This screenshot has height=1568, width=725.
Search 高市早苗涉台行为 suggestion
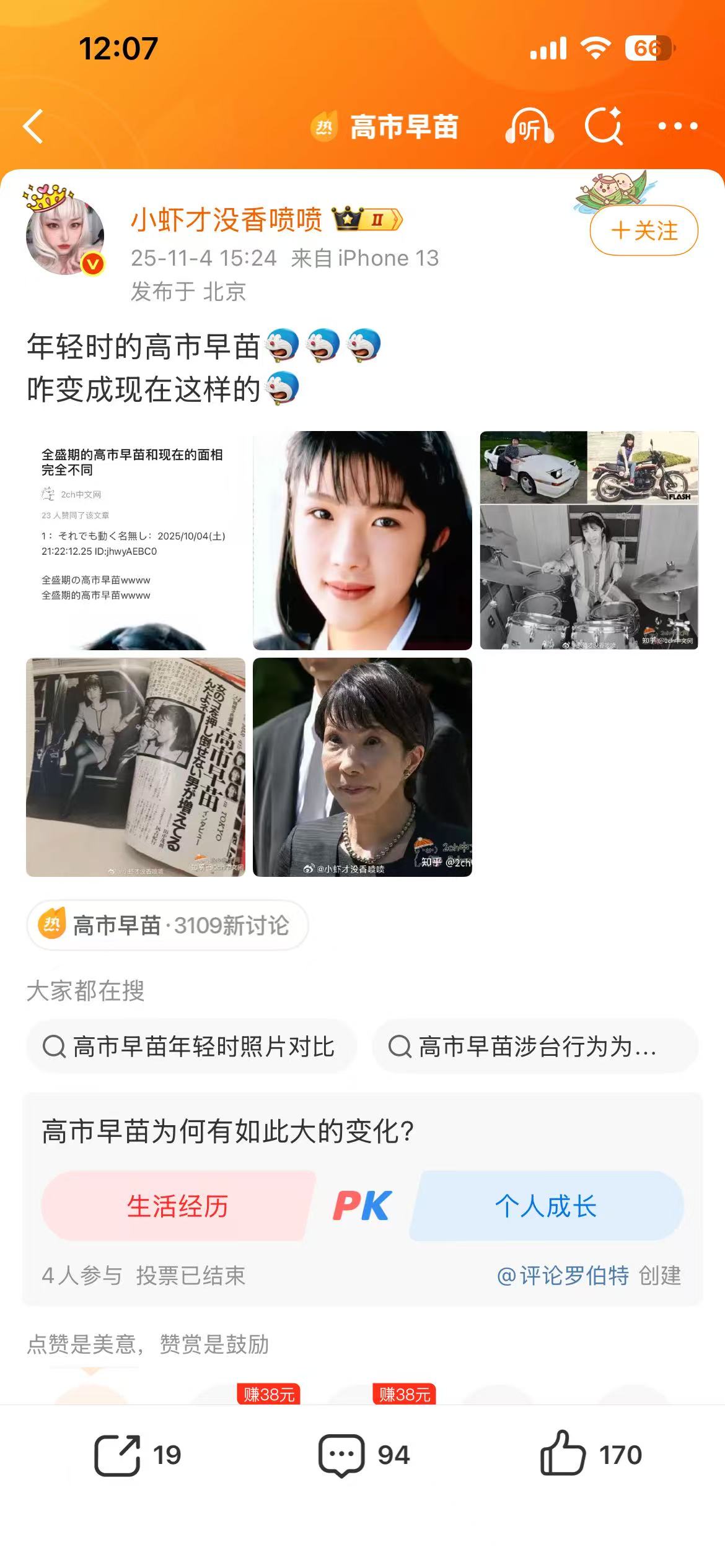(x=535, y=1047)
